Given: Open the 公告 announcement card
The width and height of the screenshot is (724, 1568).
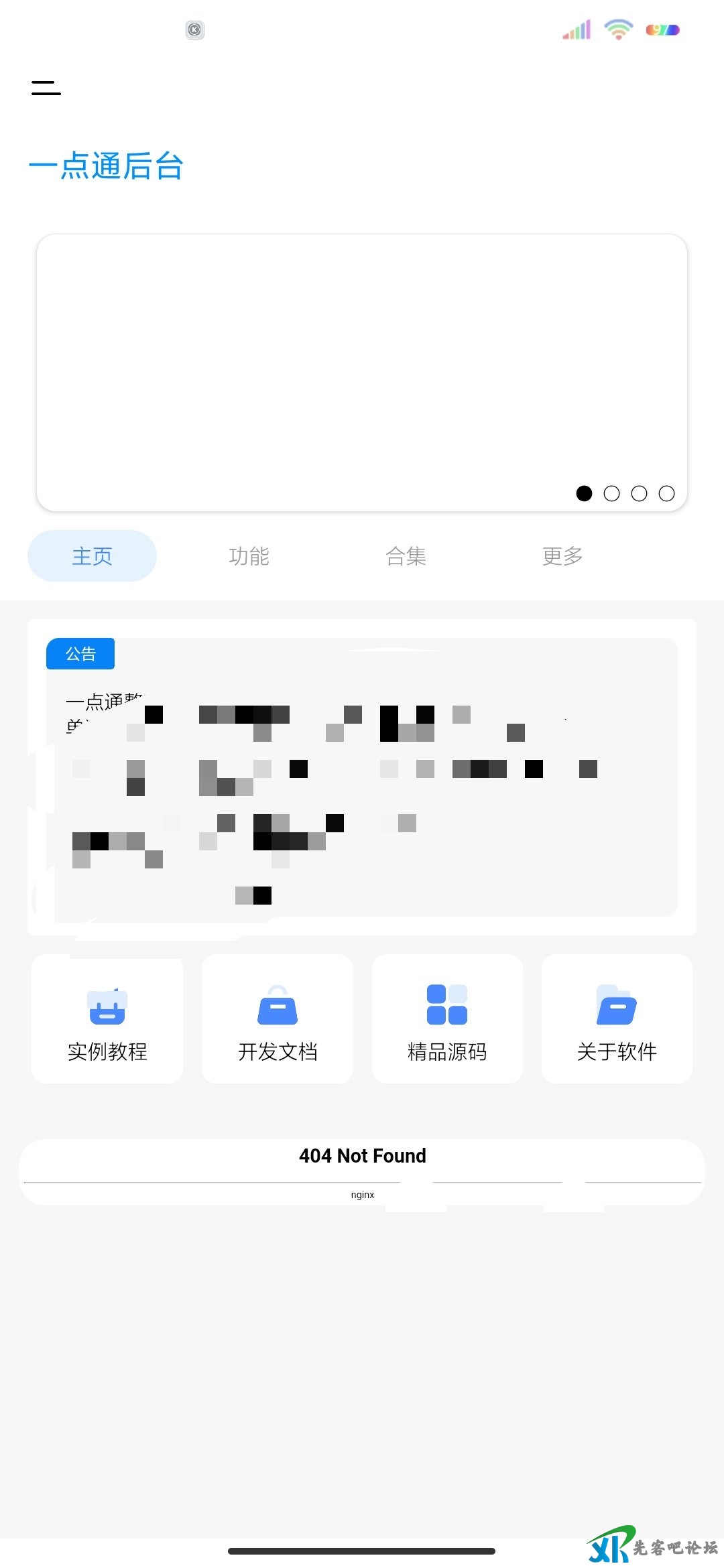Looking at the screenshot, I should [x=362, y=777].
